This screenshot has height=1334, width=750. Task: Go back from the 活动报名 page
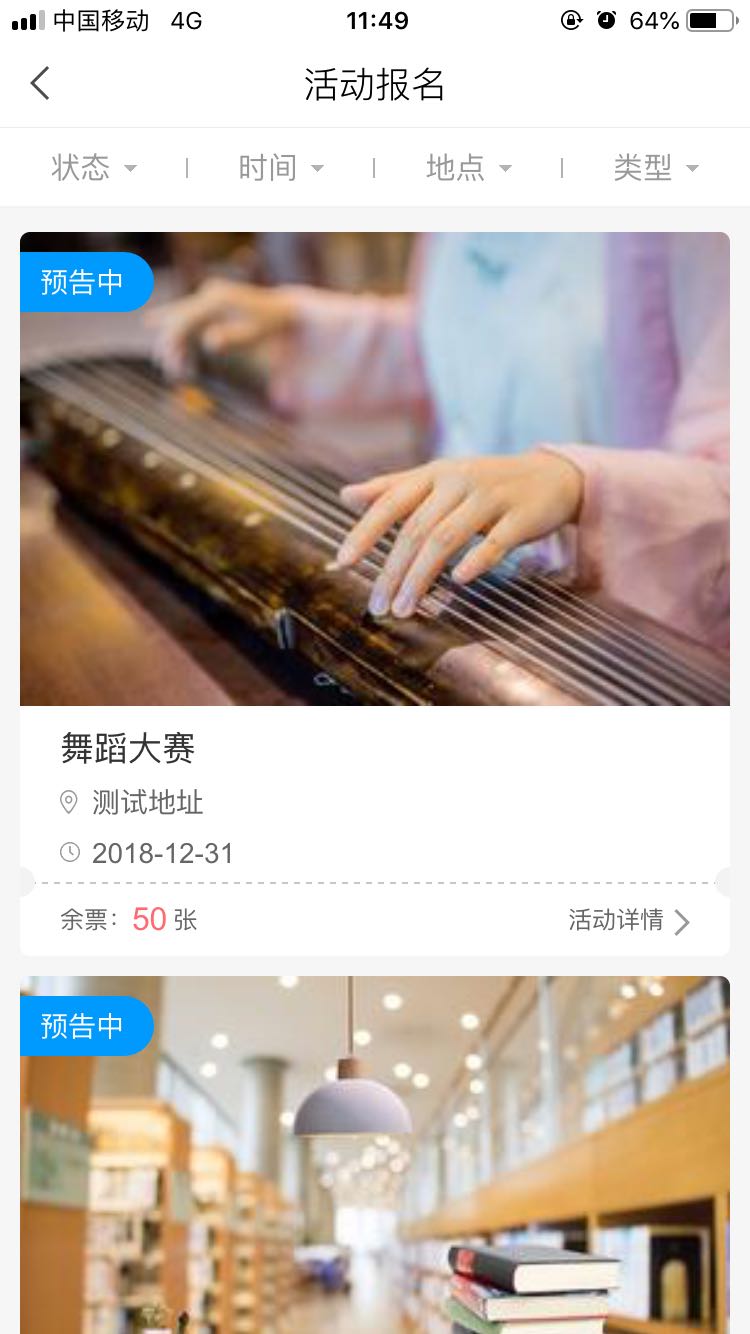(x=40, y=84)
